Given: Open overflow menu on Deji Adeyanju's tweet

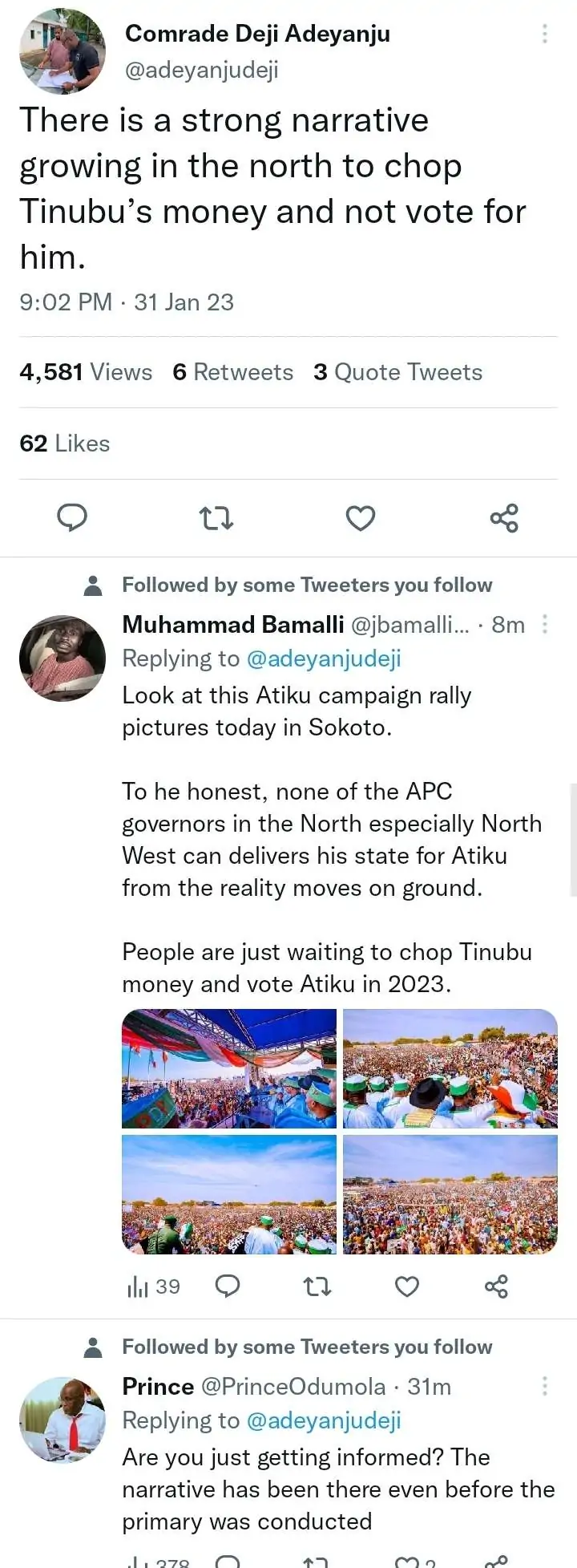Looking at the screenshot, I should [545, 34].
